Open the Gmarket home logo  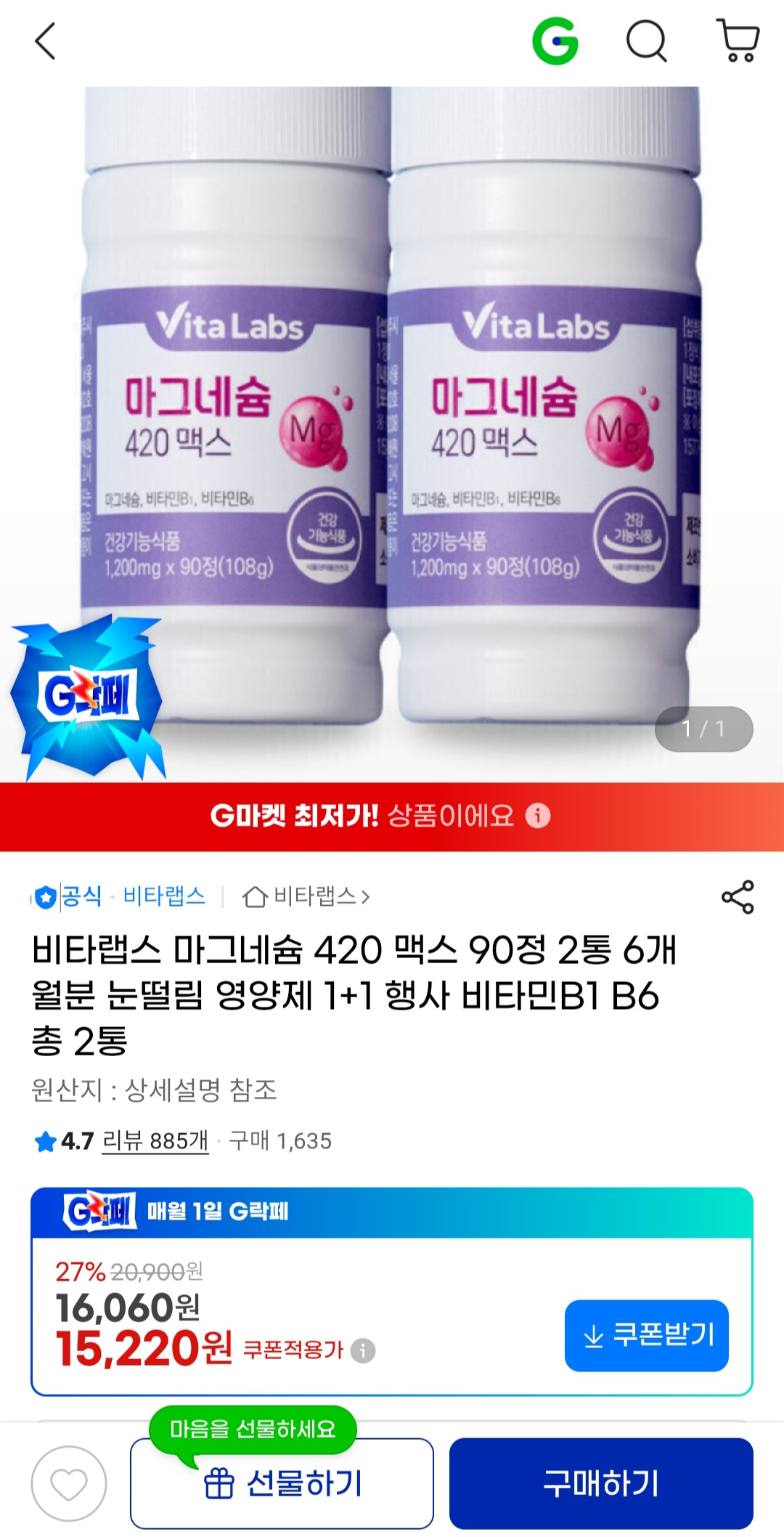tap(555, 41)
